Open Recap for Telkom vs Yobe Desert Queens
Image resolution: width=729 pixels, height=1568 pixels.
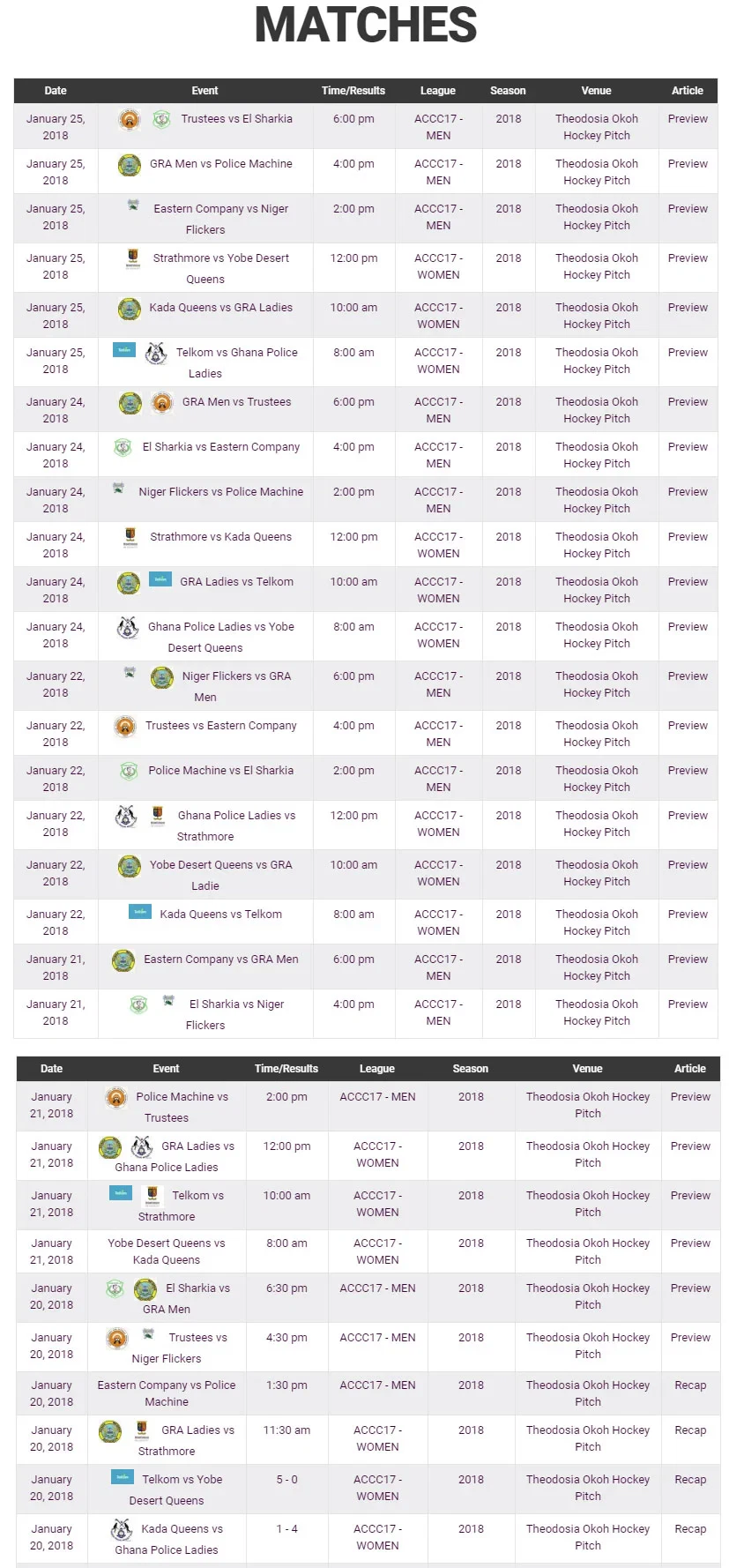(x=690, y=1480)
